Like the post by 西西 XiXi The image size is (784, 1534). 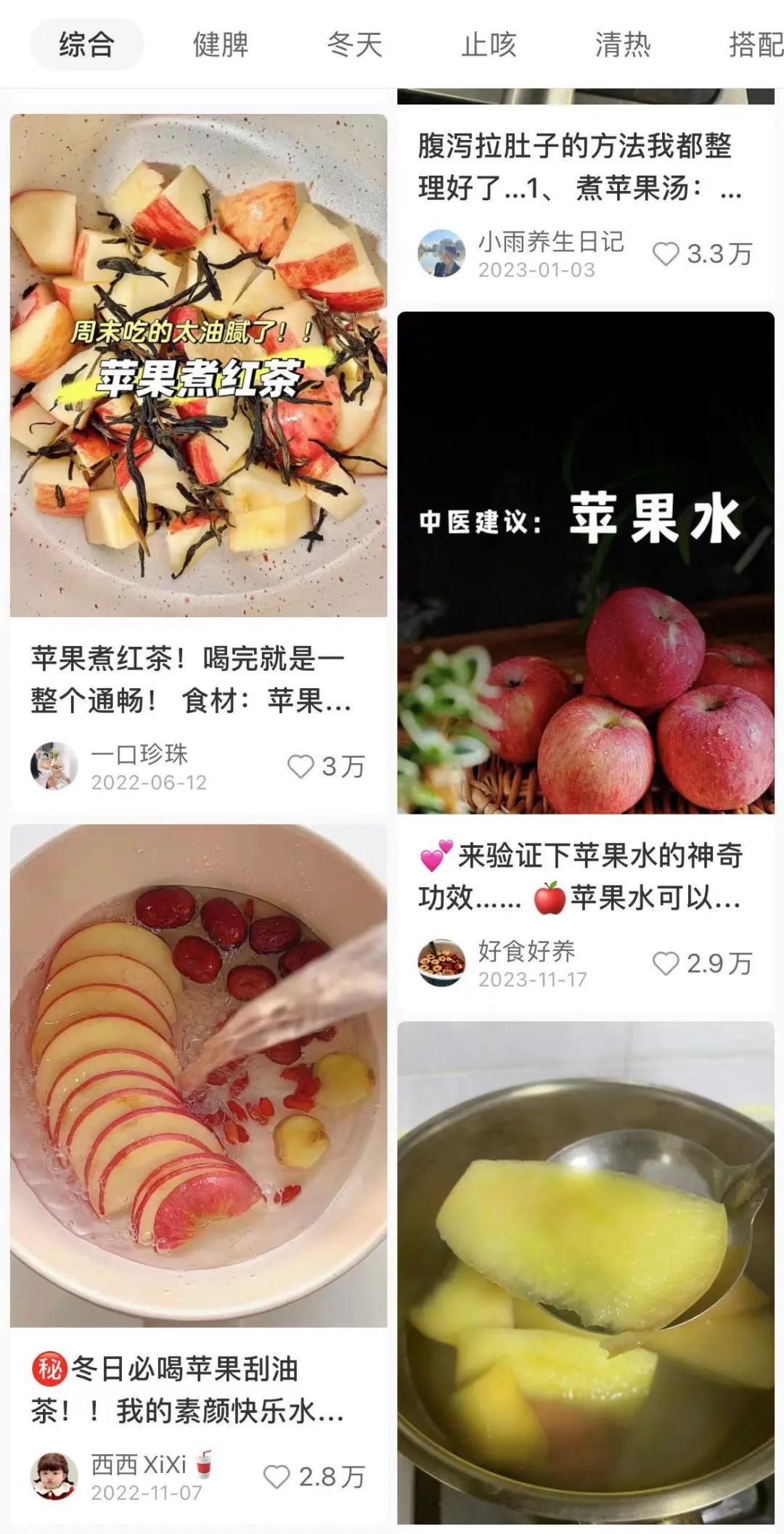click(277, 1477)
